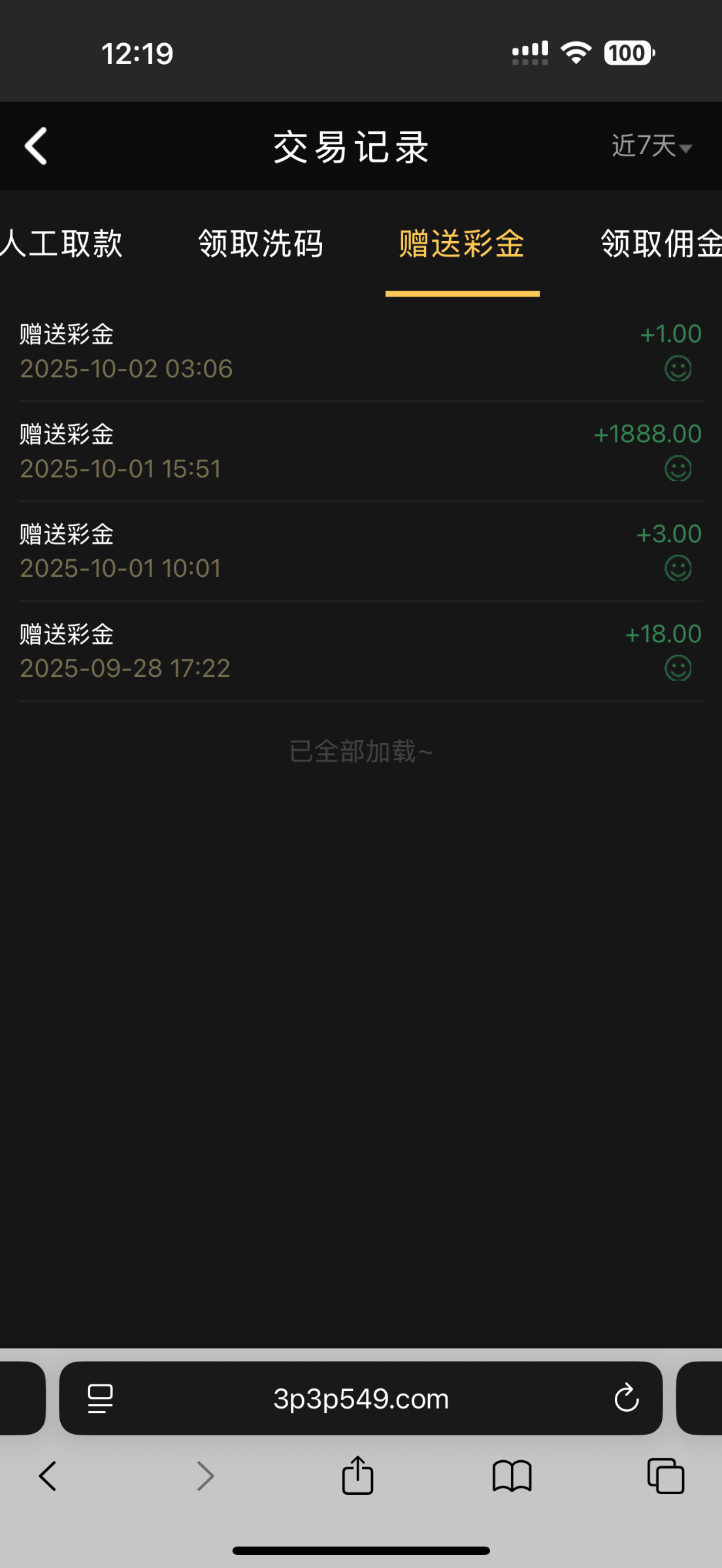Show all open Safari tabs
Image resolution: width=722 pixels, height=1568 pixels.
(x=665, y=1476)
